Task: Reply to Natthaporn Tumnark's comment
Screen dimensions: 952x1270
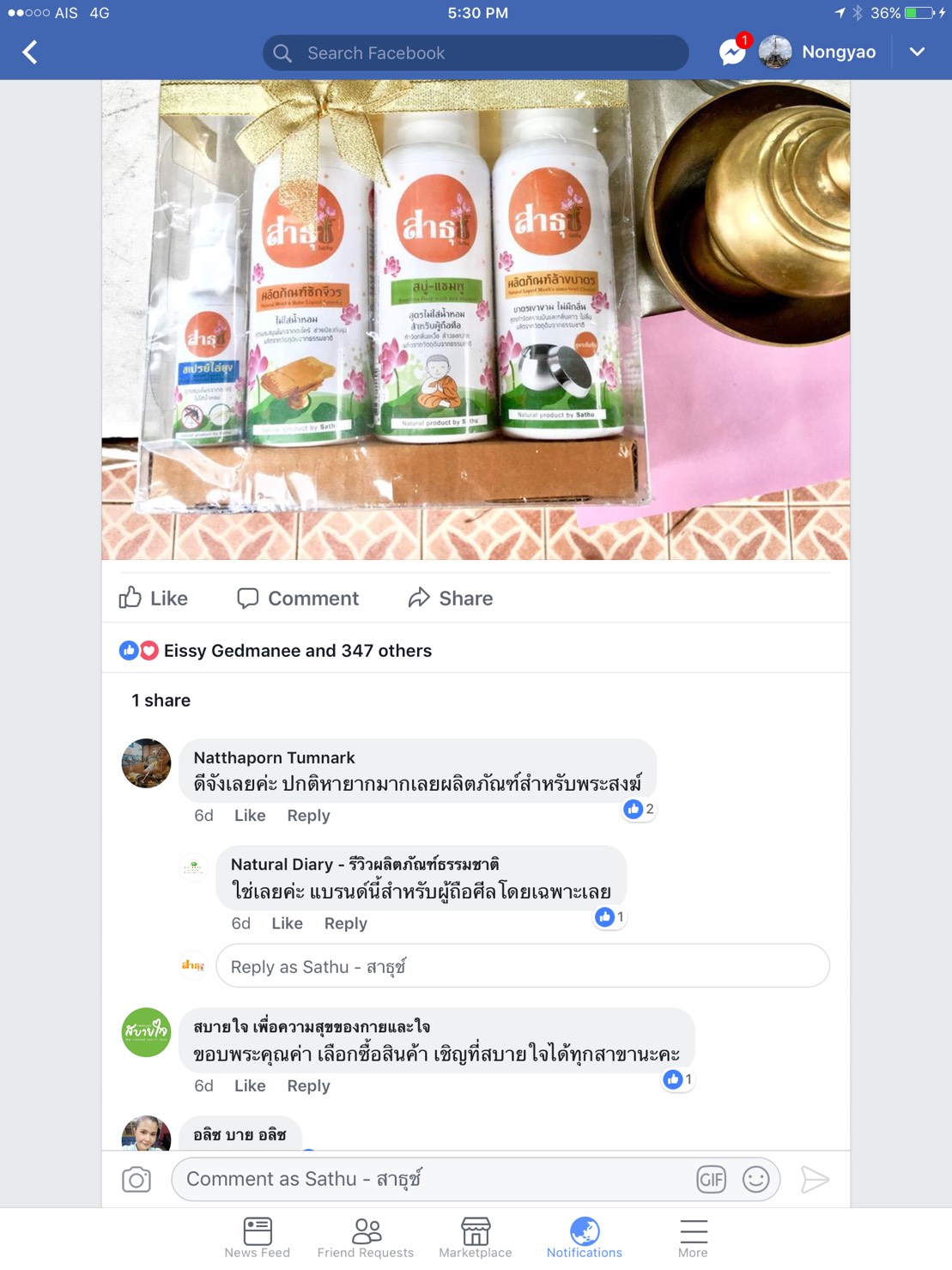Action: point(308,816)
